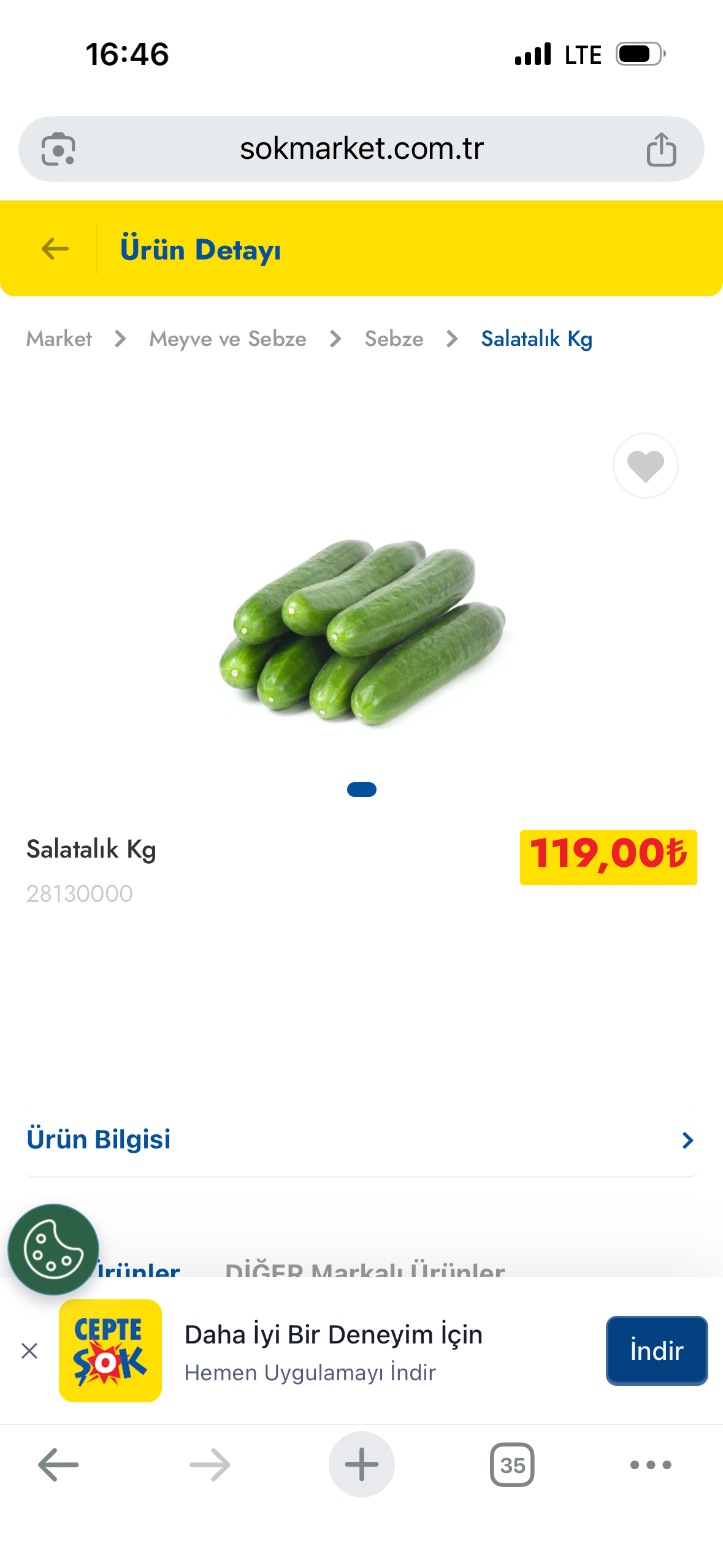Open the browser overflow menu

[651, 1465]
